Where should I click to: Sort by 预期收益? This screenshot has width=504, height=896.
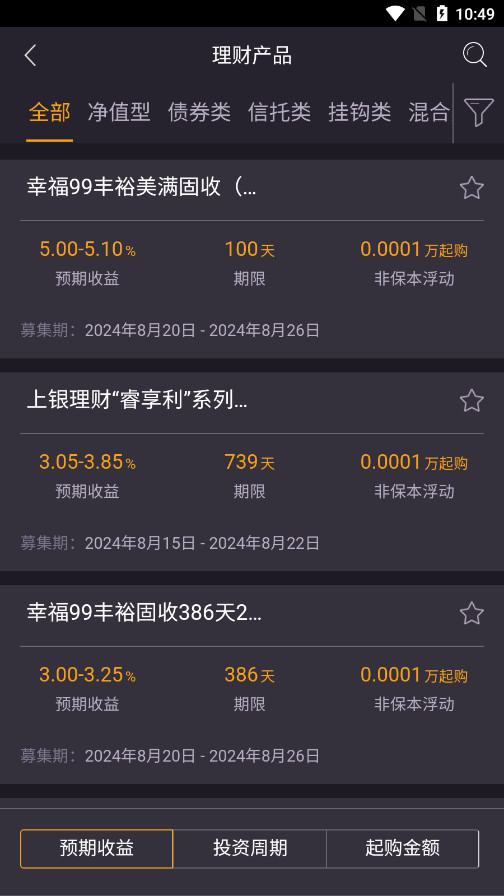[x=97, y=849]
